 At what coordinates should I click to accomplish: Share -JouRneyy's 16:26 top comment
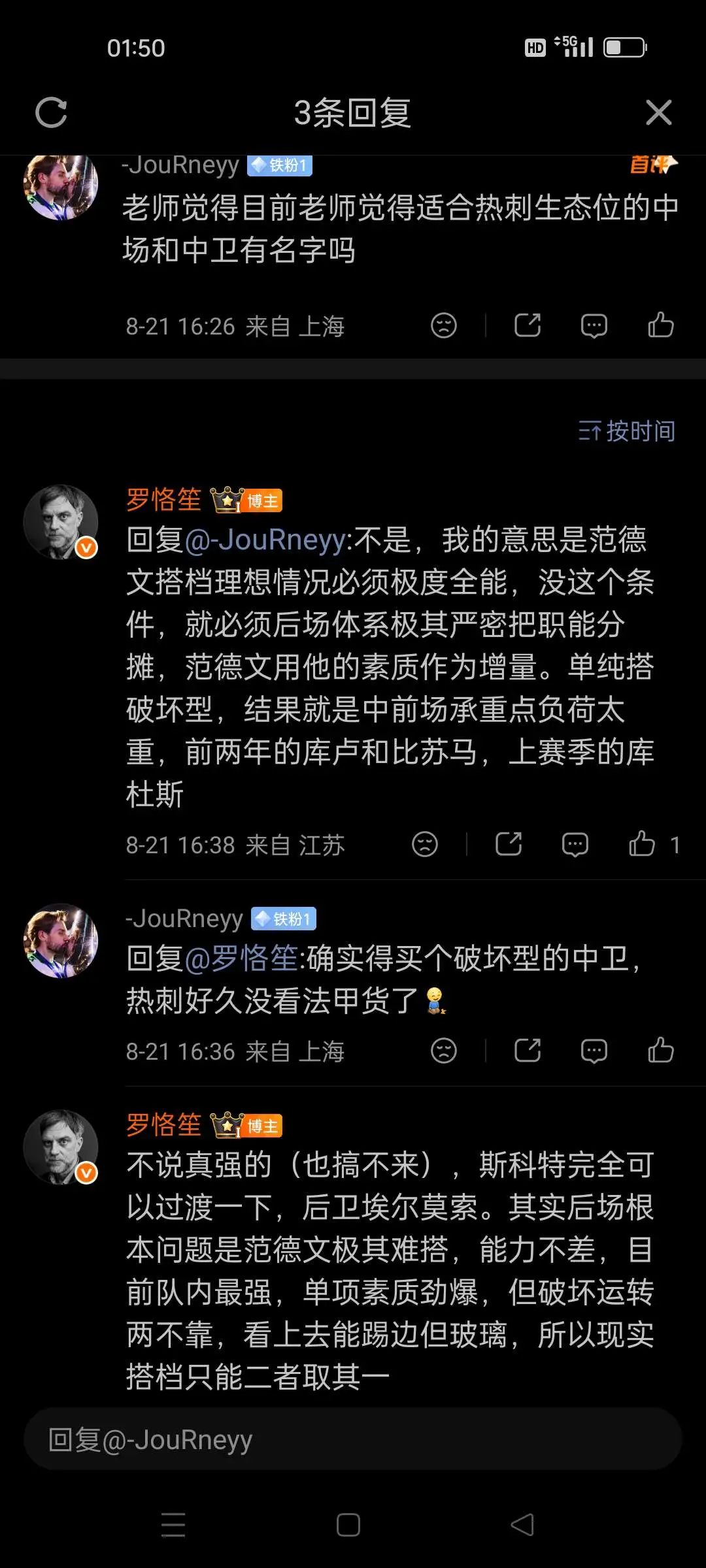pos(527,325)
